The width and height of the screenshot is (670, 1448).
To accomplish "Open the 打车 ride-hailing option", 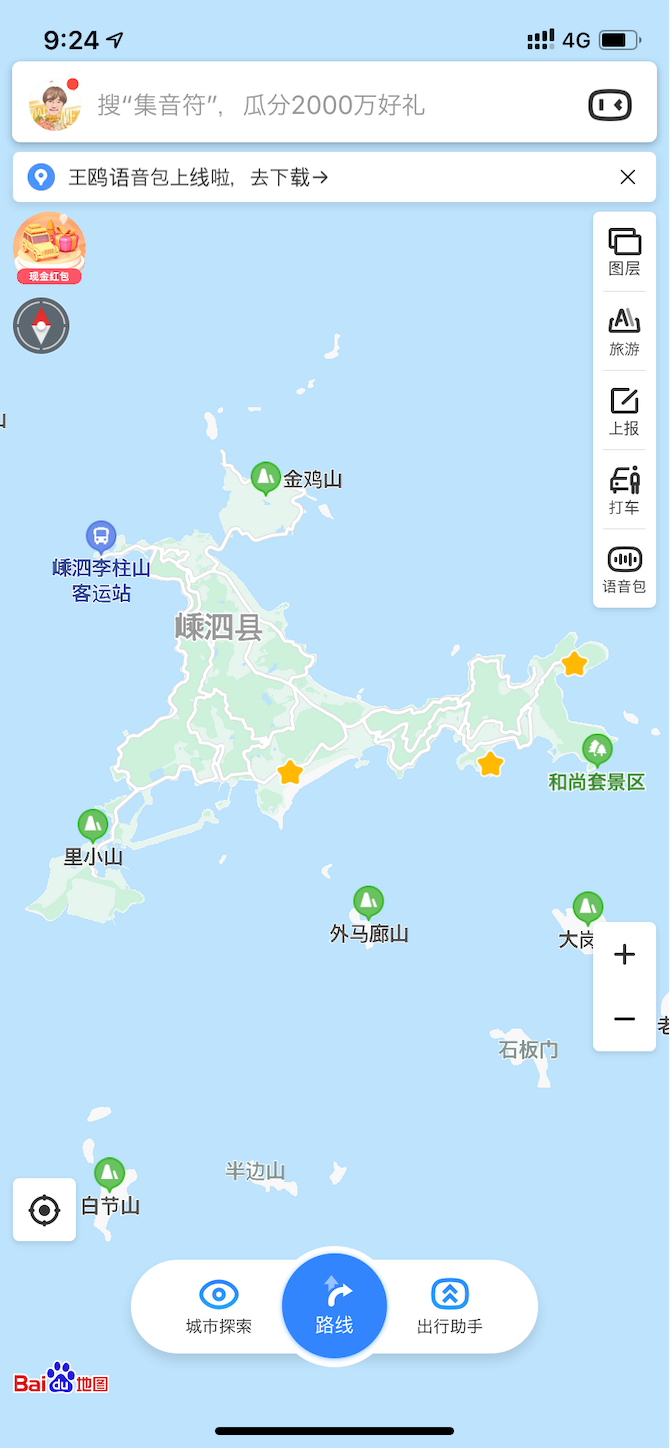I will [x=624, y=490].
